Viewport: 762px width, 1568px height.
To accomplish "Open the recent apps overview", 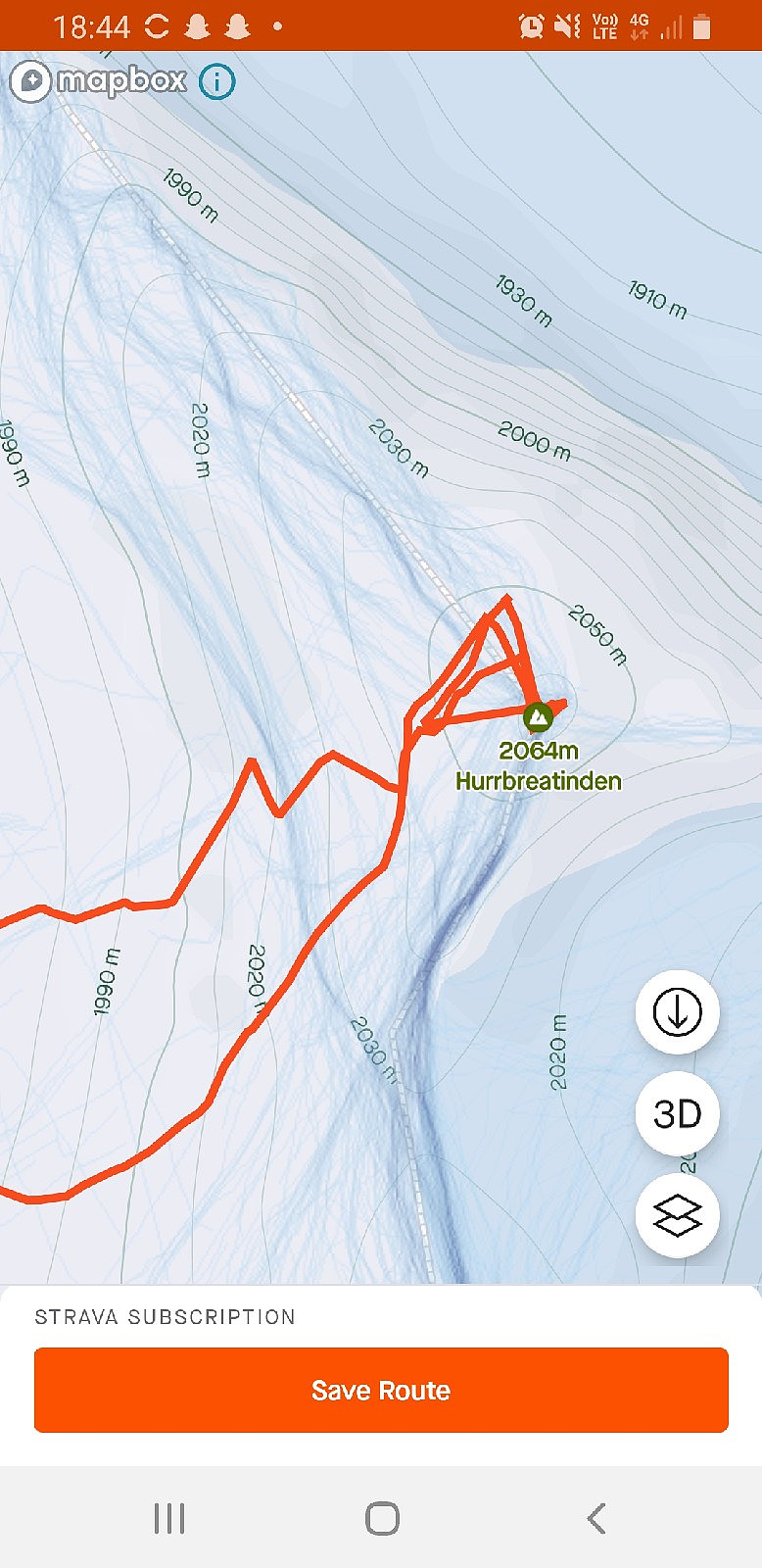I will coord(168,1518).
